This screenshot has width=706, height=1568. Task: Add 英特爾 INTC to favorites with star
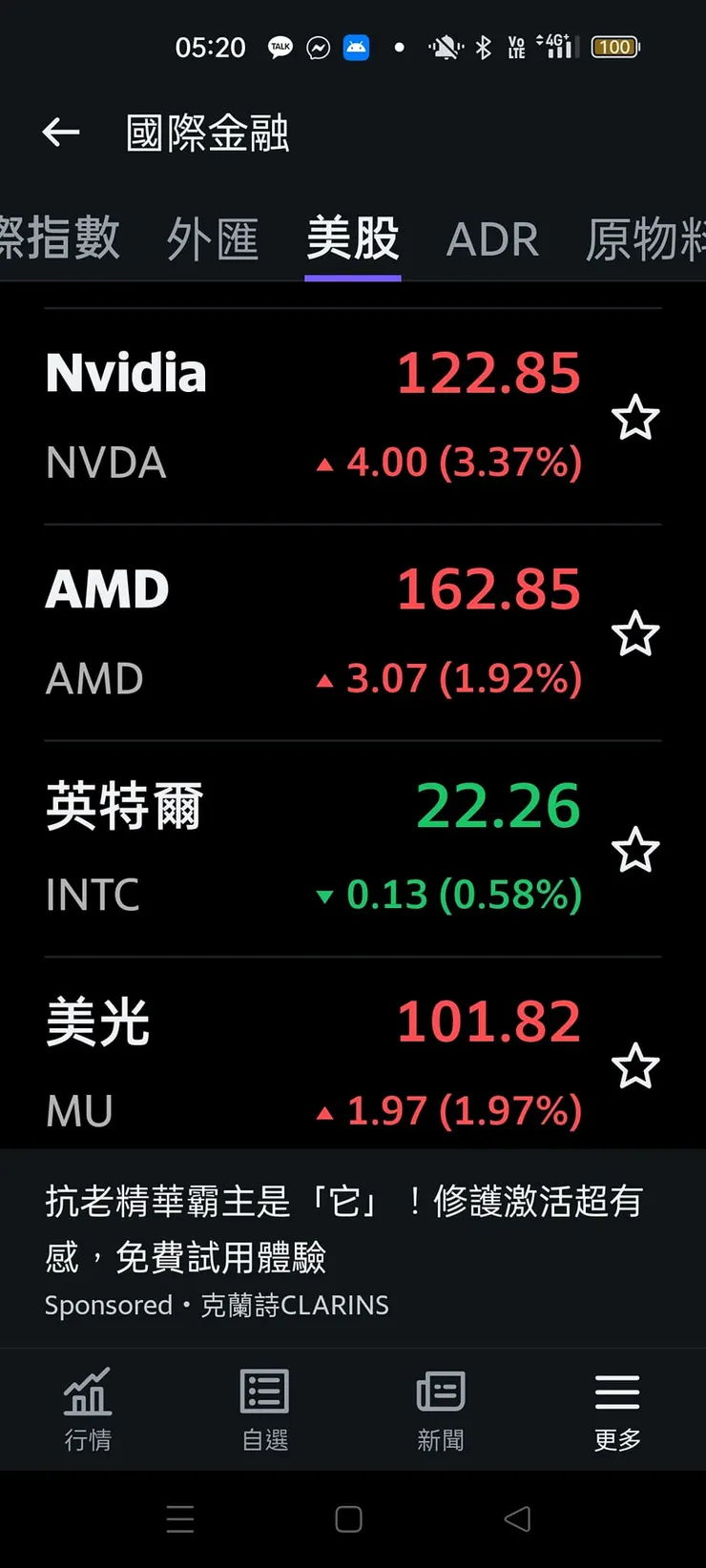point(635,850)
